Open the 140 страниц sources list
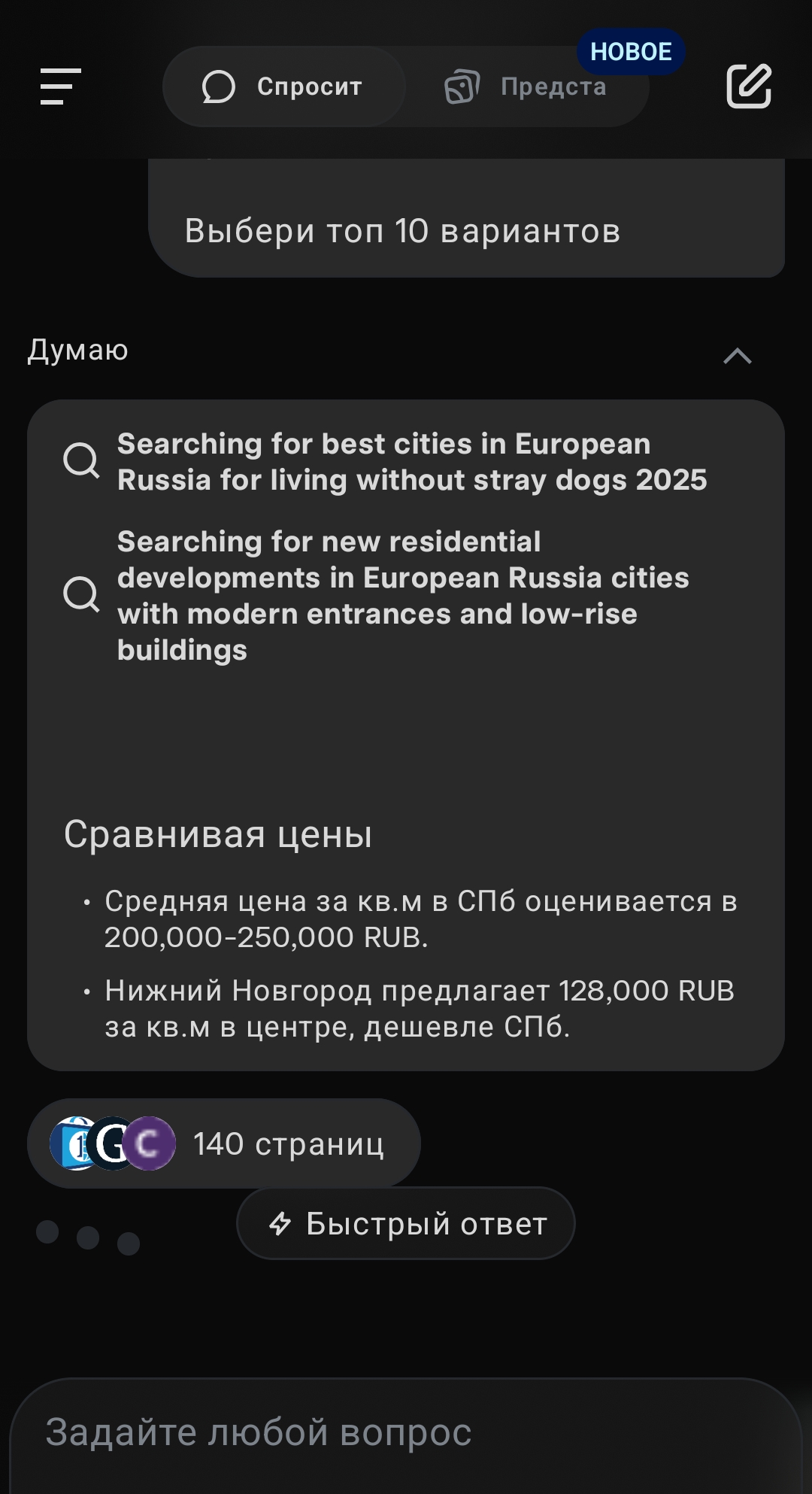The image size is (812, 1494). (223, 1143)
